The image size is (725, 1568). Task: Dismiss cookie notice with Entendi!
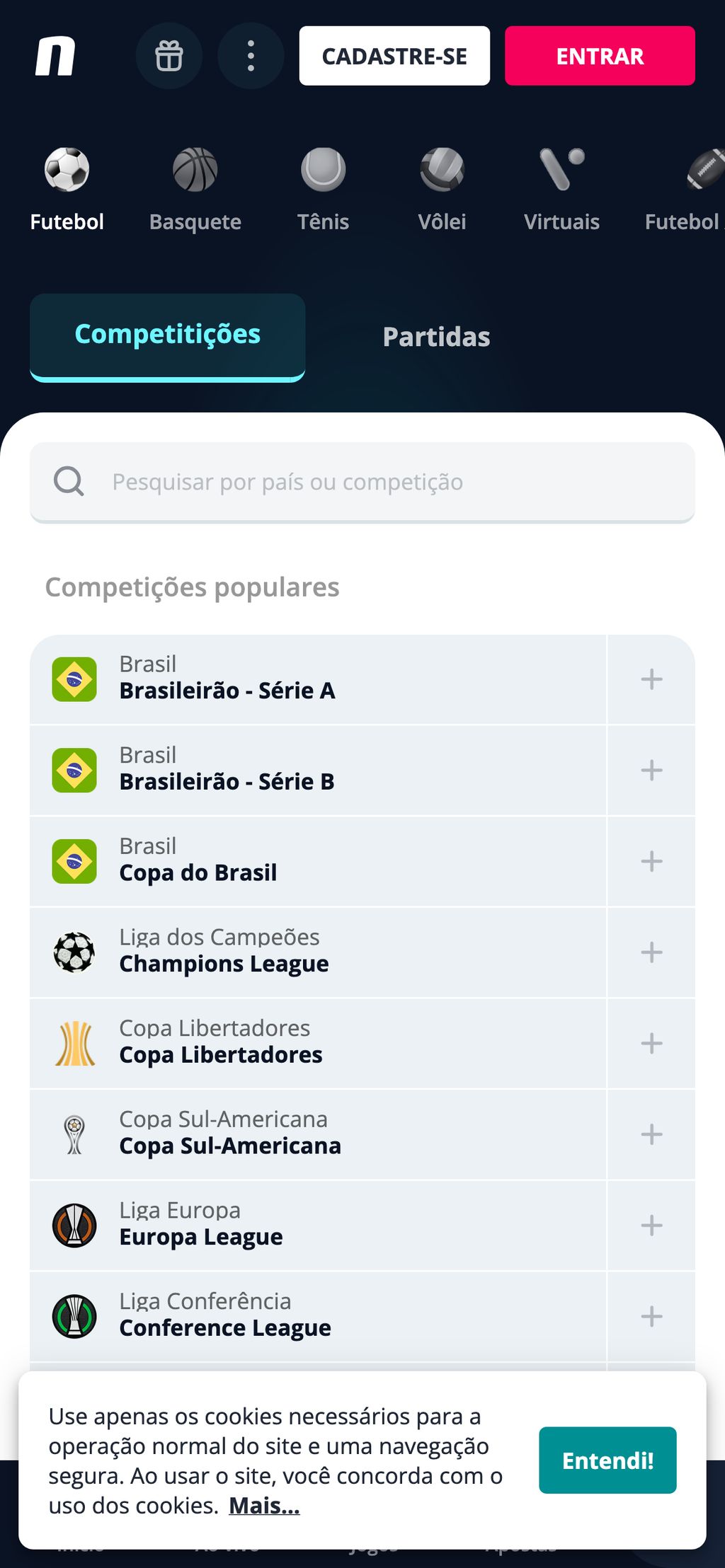[x=607, y=1460]
